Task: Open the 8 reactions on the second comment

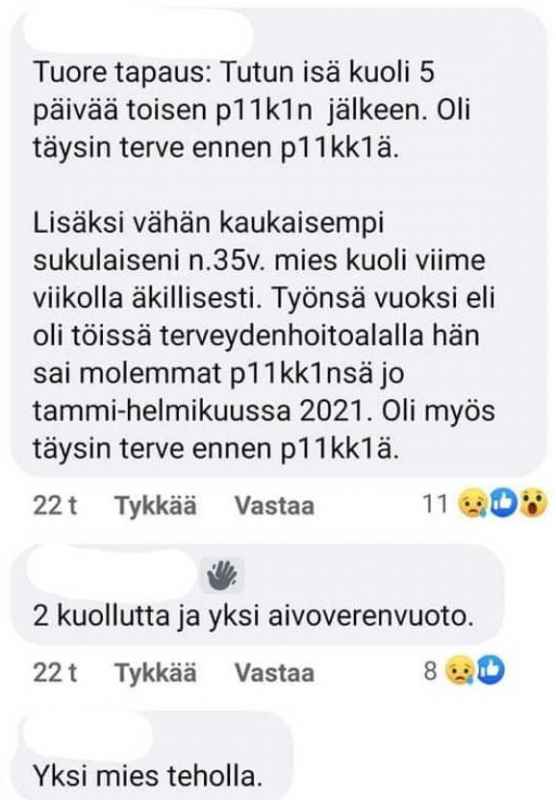Action: tap(464, 670)
